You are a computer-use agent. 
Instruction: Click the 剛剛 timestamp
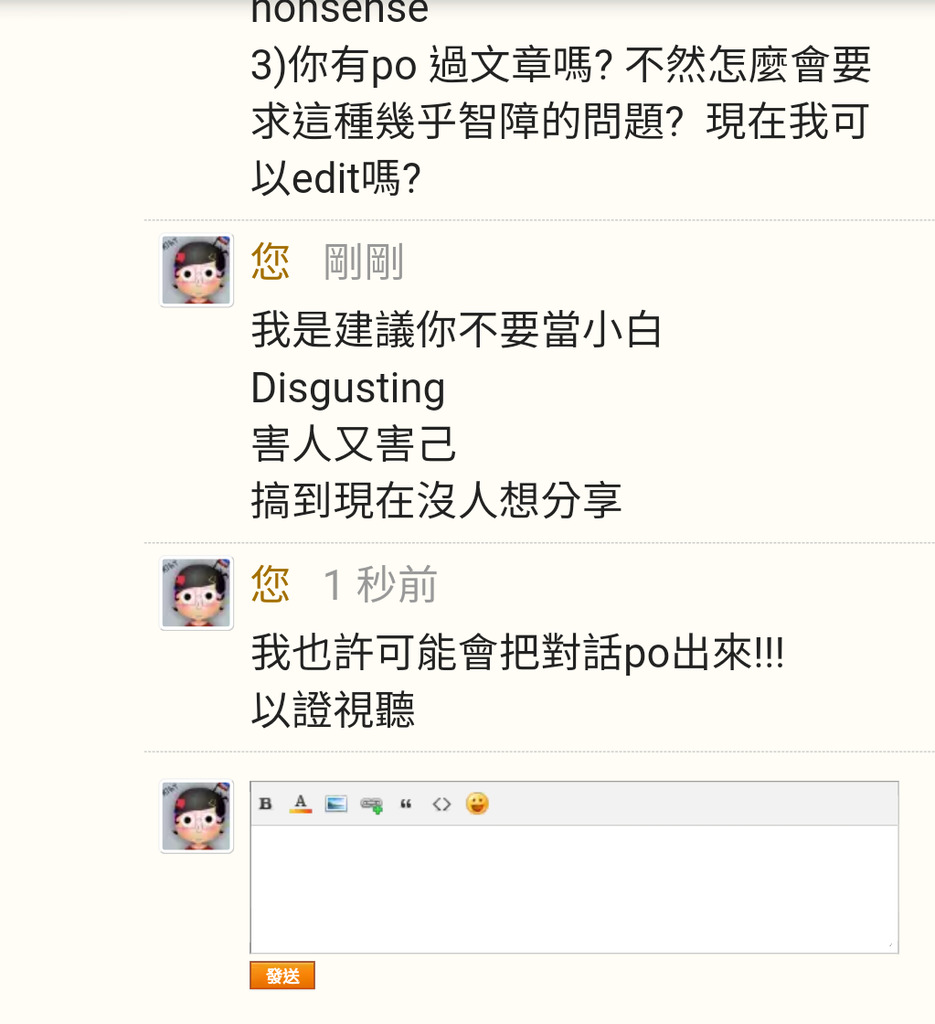click(x=361, y=262)
